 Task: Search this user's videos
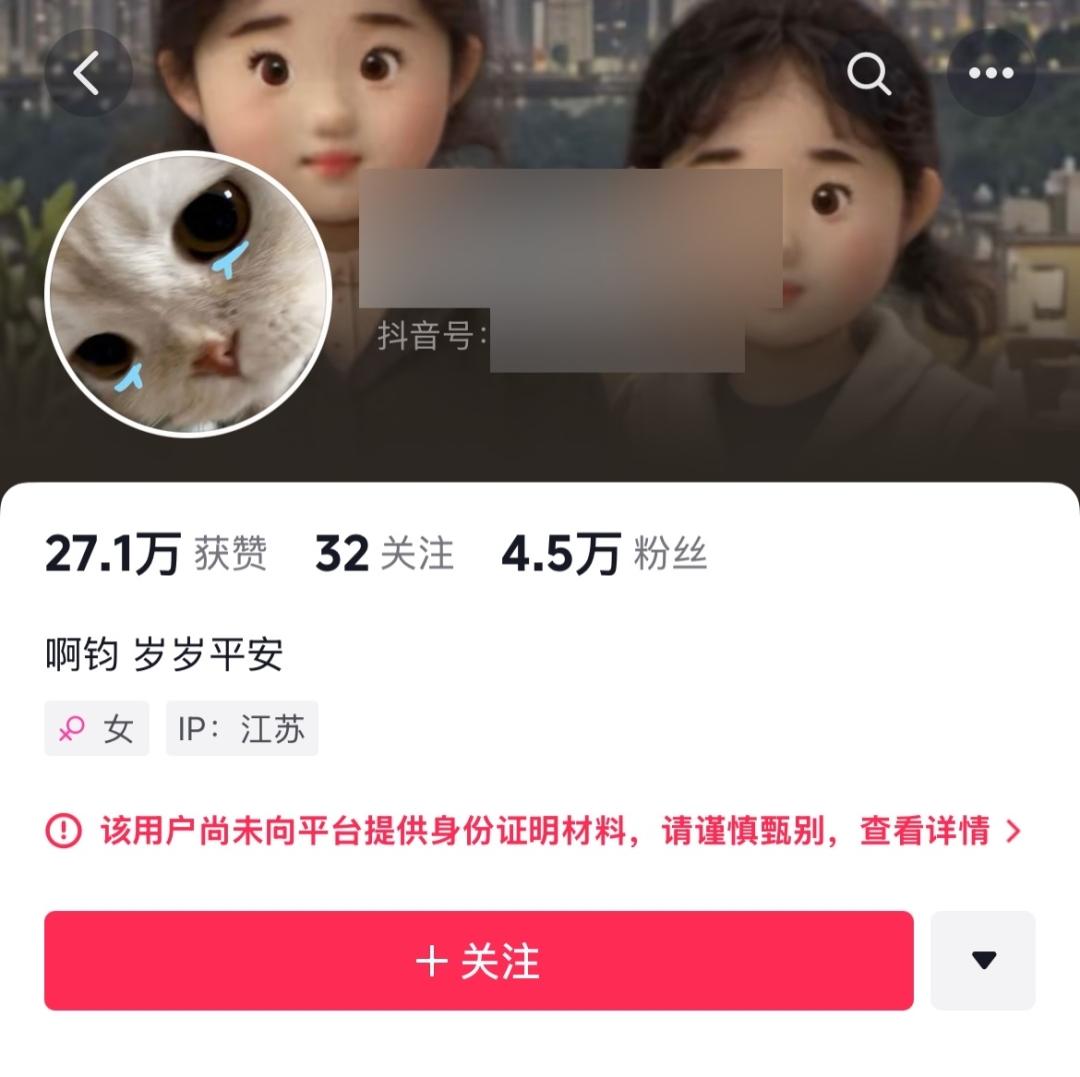point(868,73)
